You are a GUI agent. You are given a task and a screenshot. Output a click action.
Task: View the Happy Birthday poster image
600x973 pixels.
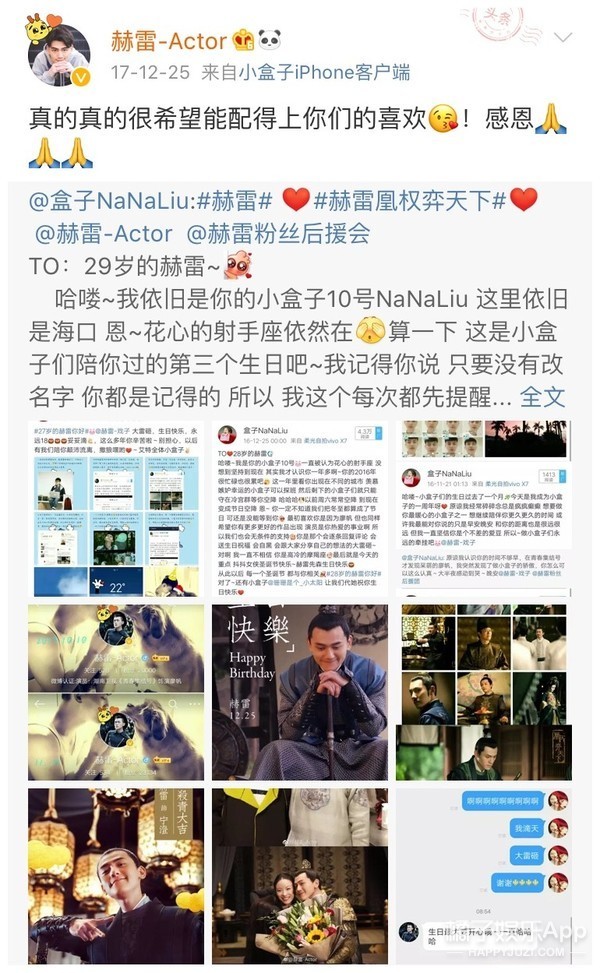[299, 692]
